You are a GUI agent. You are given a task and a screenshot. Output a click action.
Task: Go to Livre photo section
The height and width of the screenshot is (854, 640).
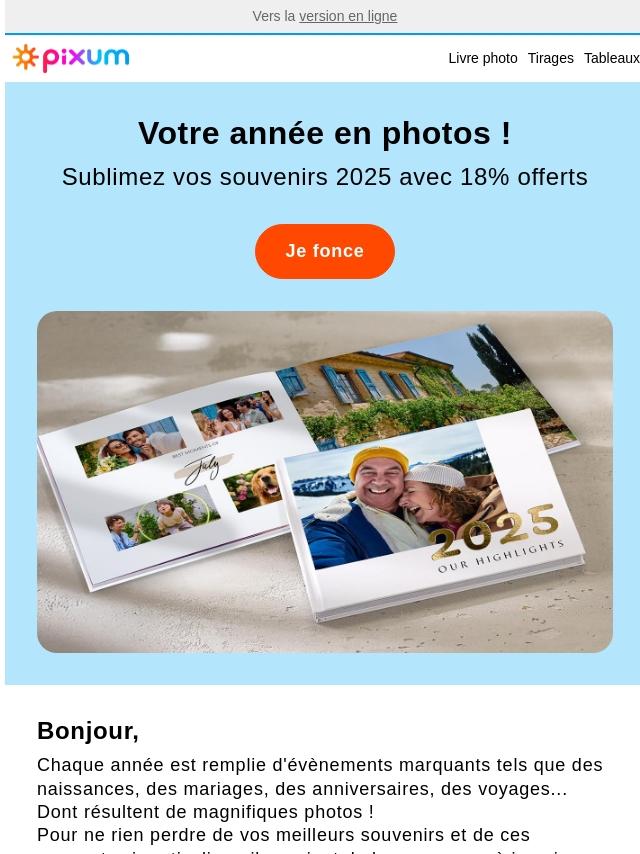[483, 58]
